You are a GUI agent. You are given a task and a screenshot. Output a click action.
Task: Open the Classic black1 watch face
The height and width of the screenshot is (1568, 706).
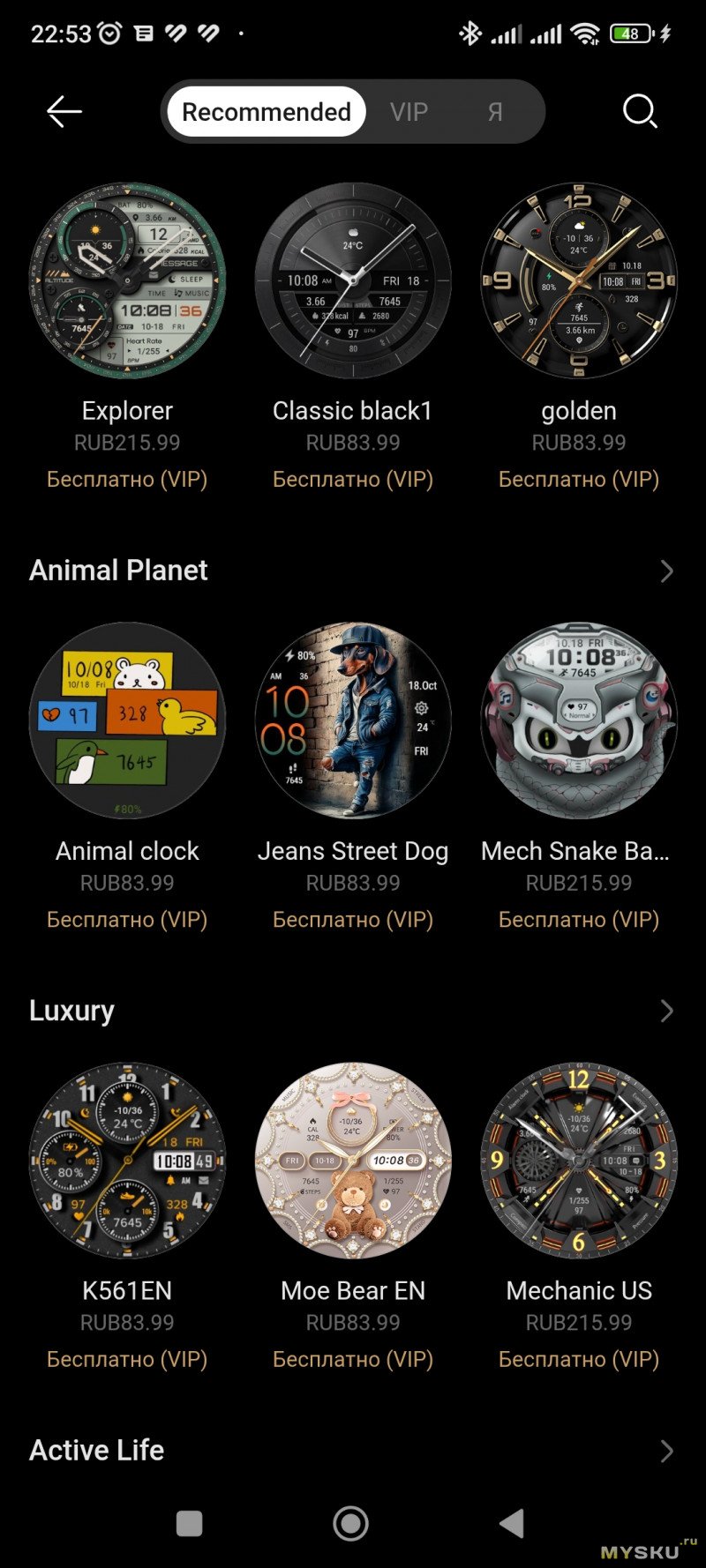(353, 280)
